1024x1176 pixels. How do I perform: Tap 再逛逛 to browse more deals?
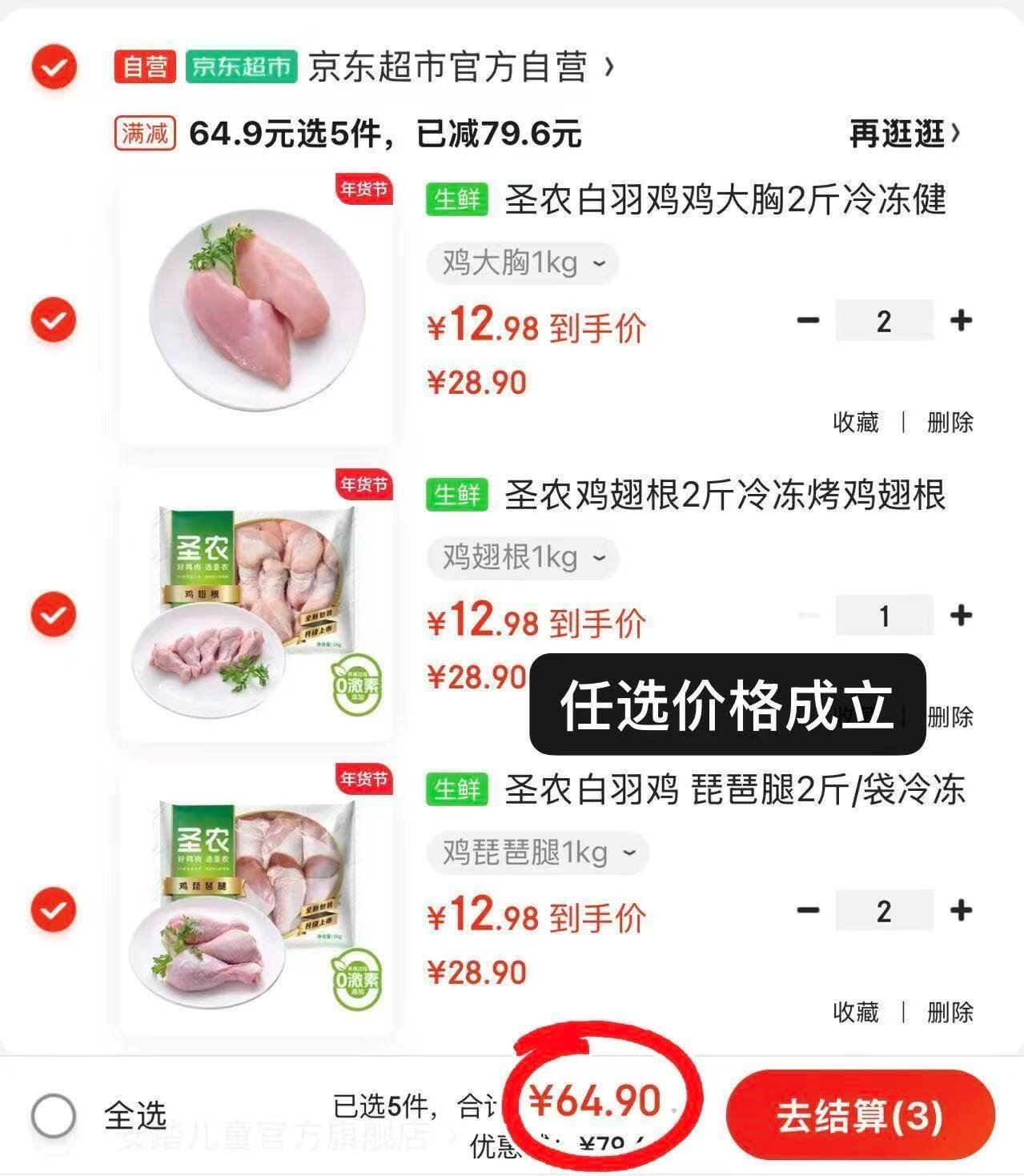point(904,134)
